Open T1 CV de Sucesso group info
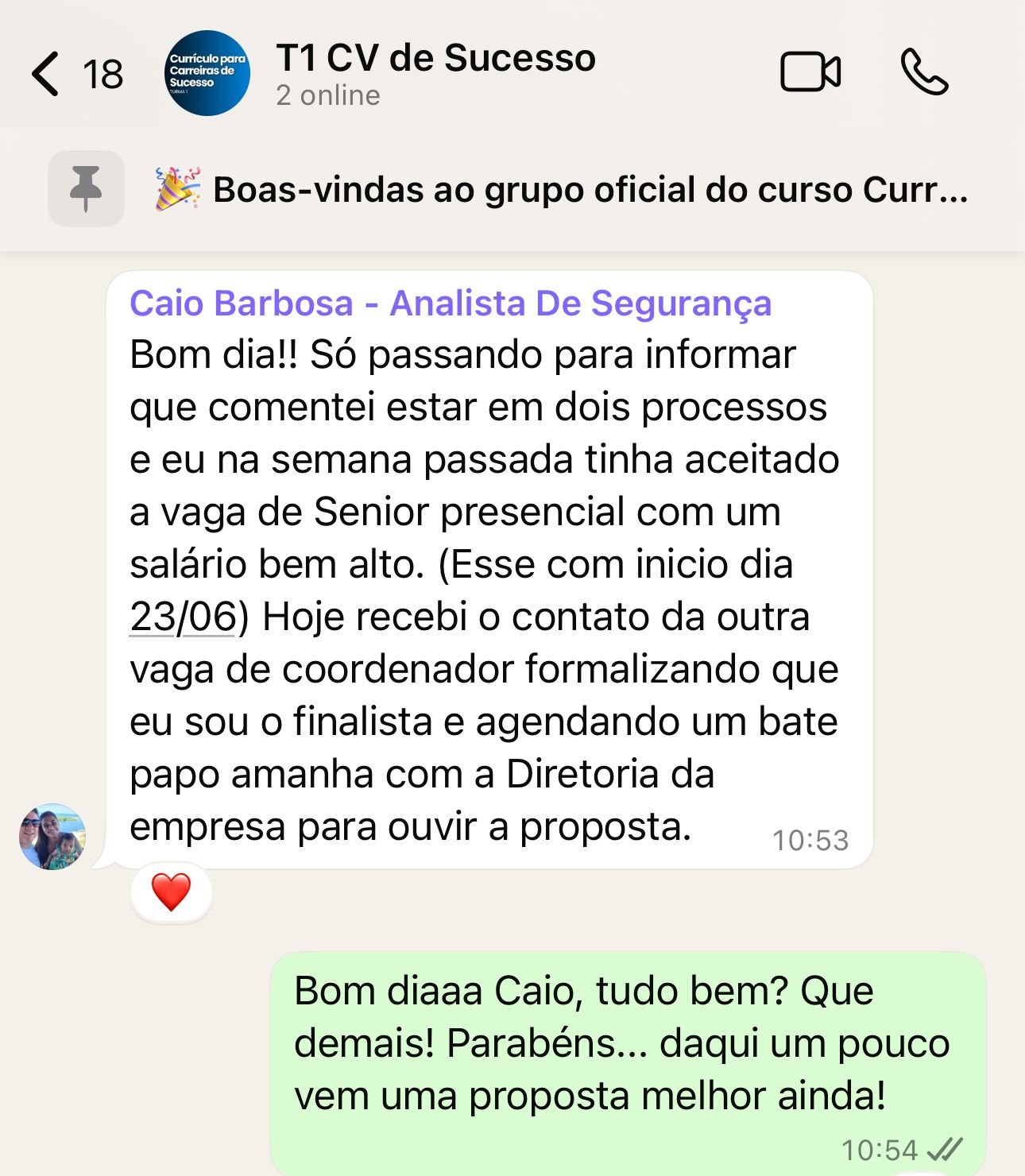The image size is (1025, 1176). tap(434, 73)
